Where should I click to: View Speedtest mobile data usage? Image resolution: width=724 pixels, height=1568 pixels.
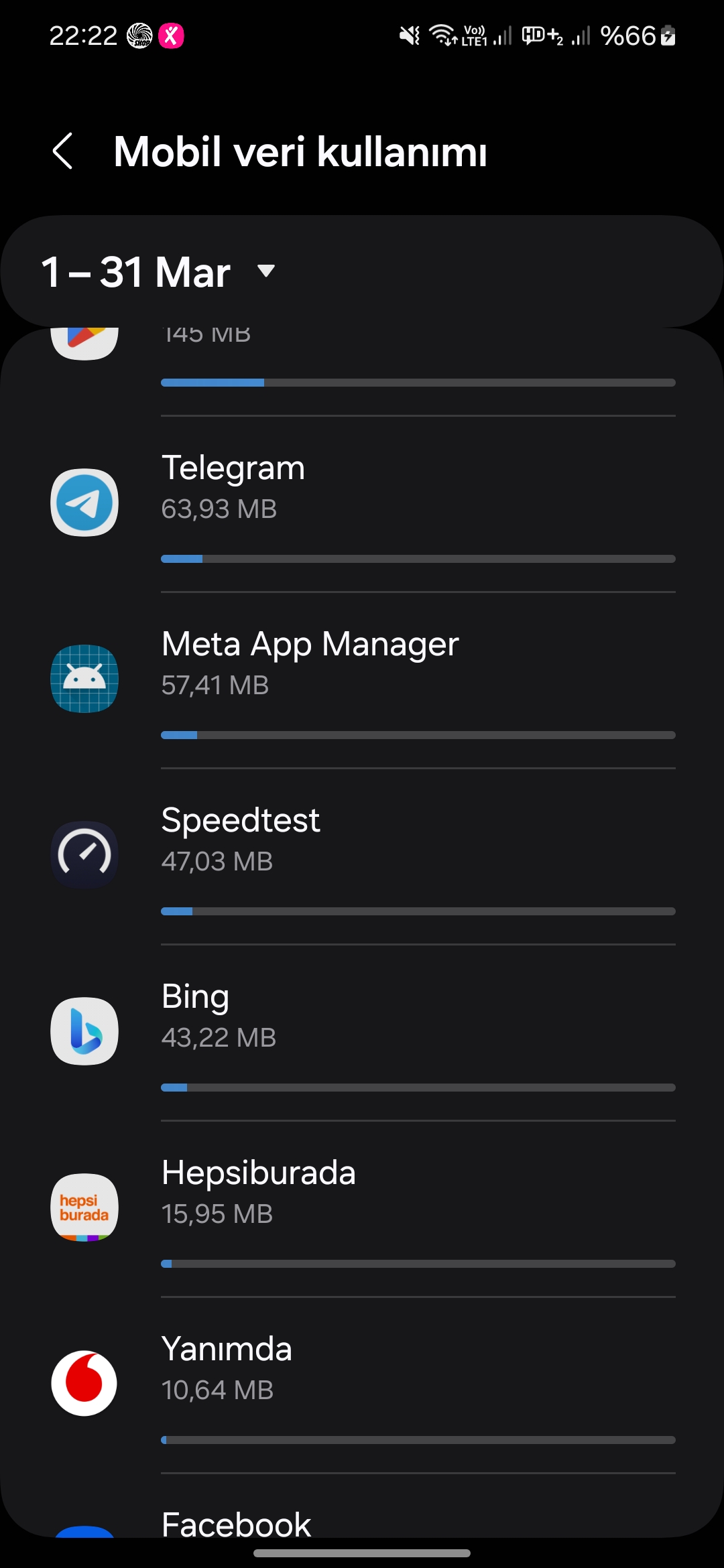(362, 856)
